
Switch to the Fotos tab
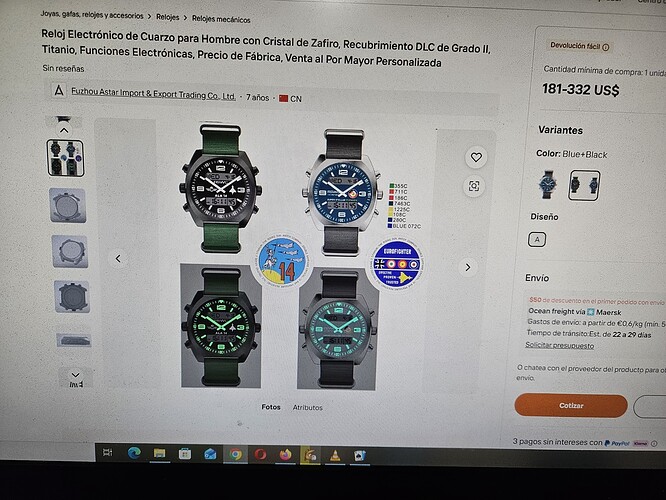pyautogui.click(x=271, y=407)
